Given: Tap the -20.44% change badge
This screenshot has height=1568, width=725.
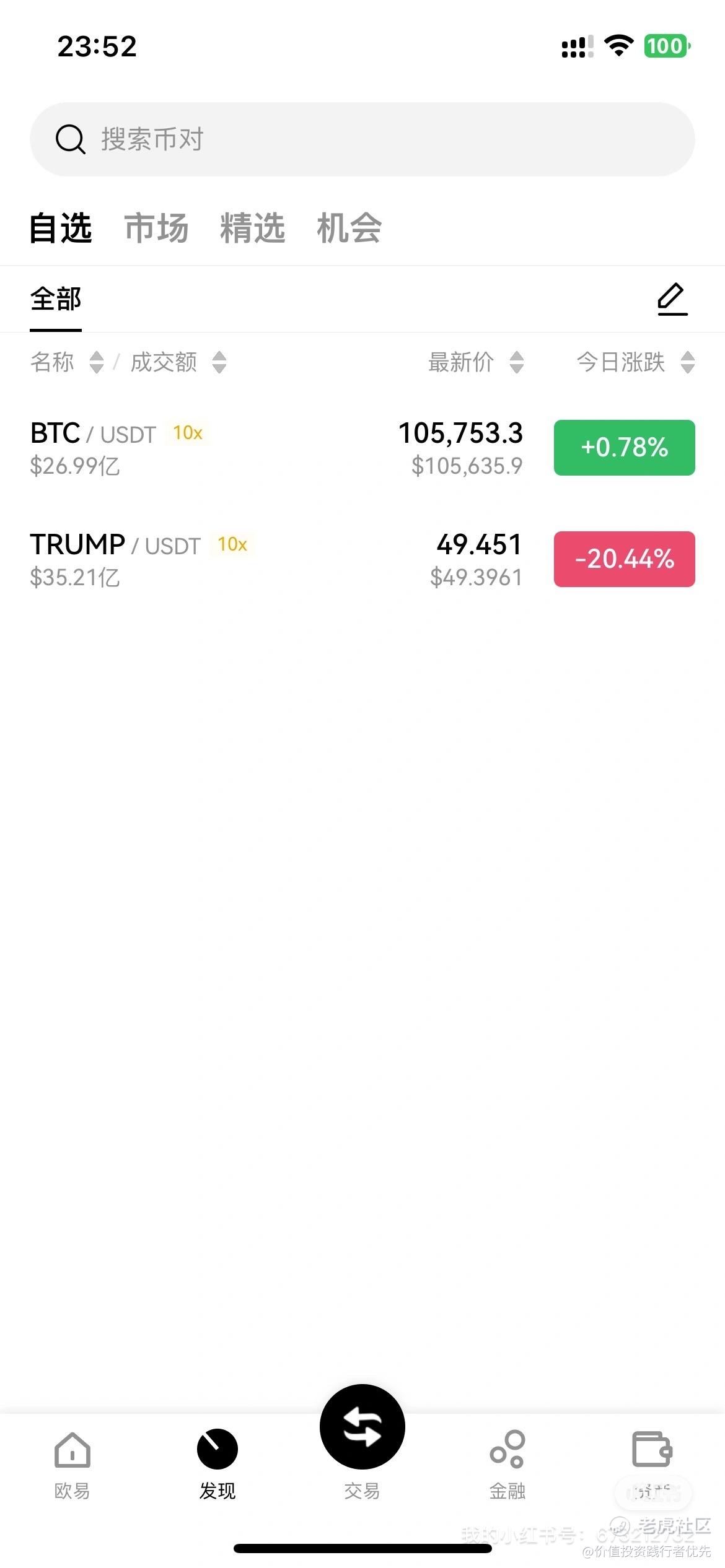Looking at the screenshot, I should point(625,559).
